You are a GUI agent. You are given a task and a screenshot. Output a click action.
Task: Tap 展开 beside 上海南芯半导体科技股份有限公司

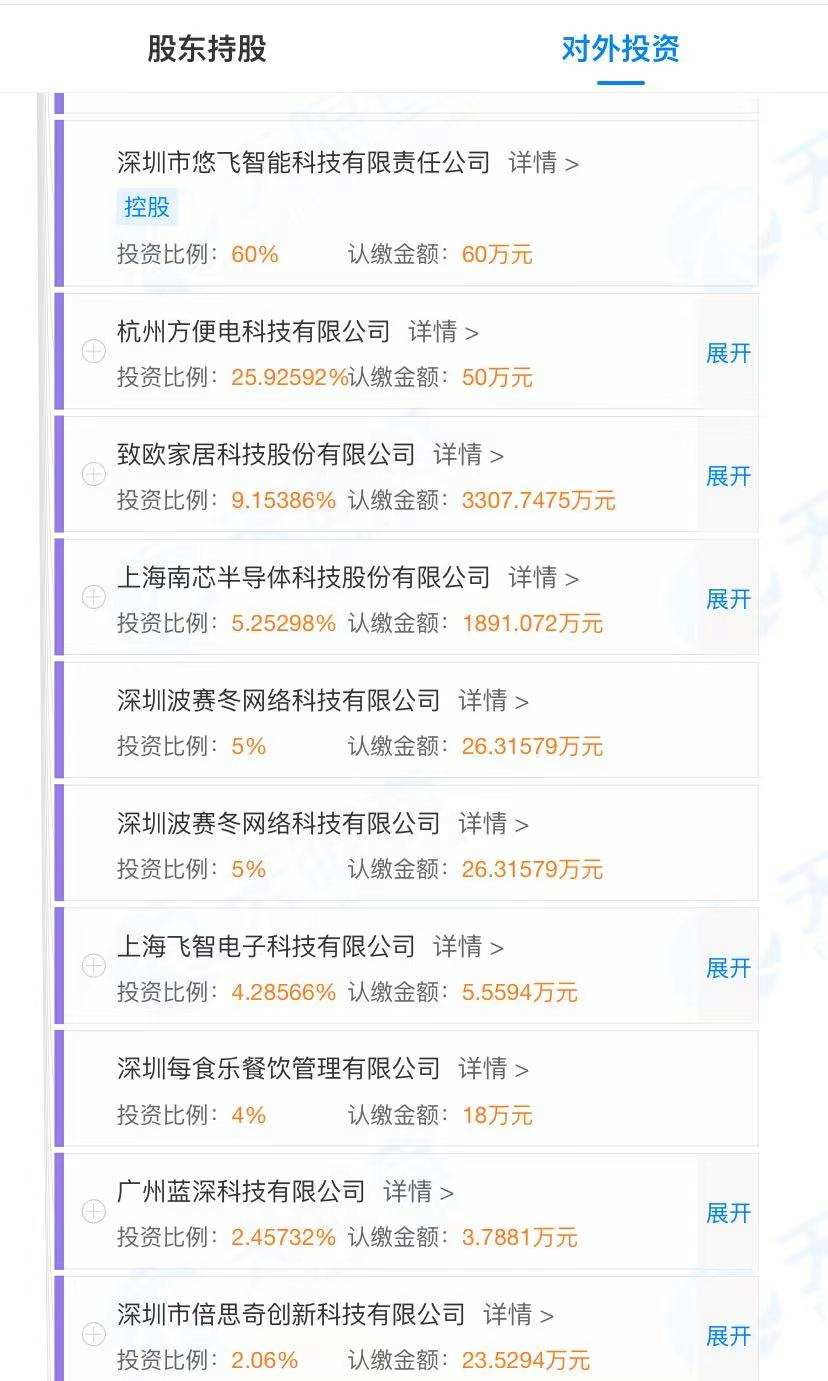[727, 599]
